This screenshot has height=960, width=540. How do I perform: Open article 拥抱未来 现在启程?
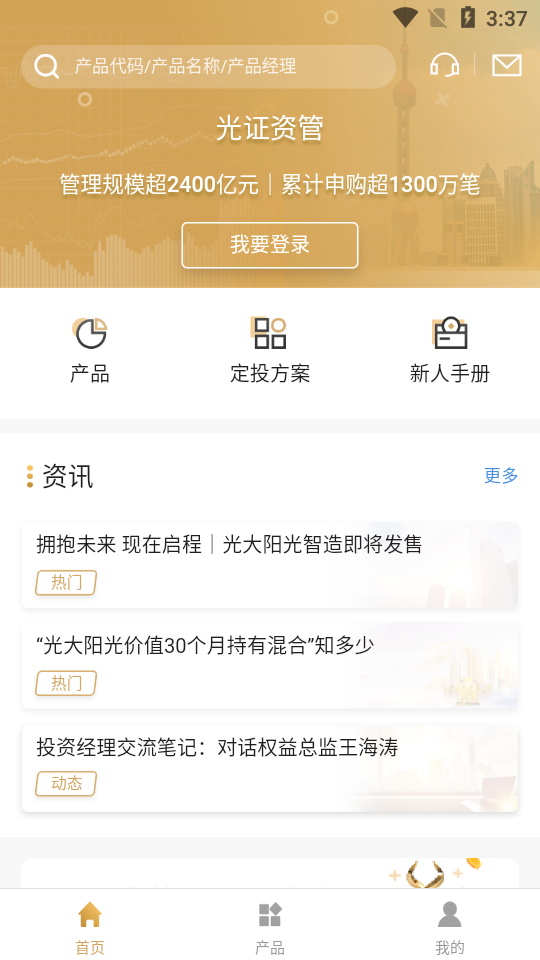click(270, 564)
